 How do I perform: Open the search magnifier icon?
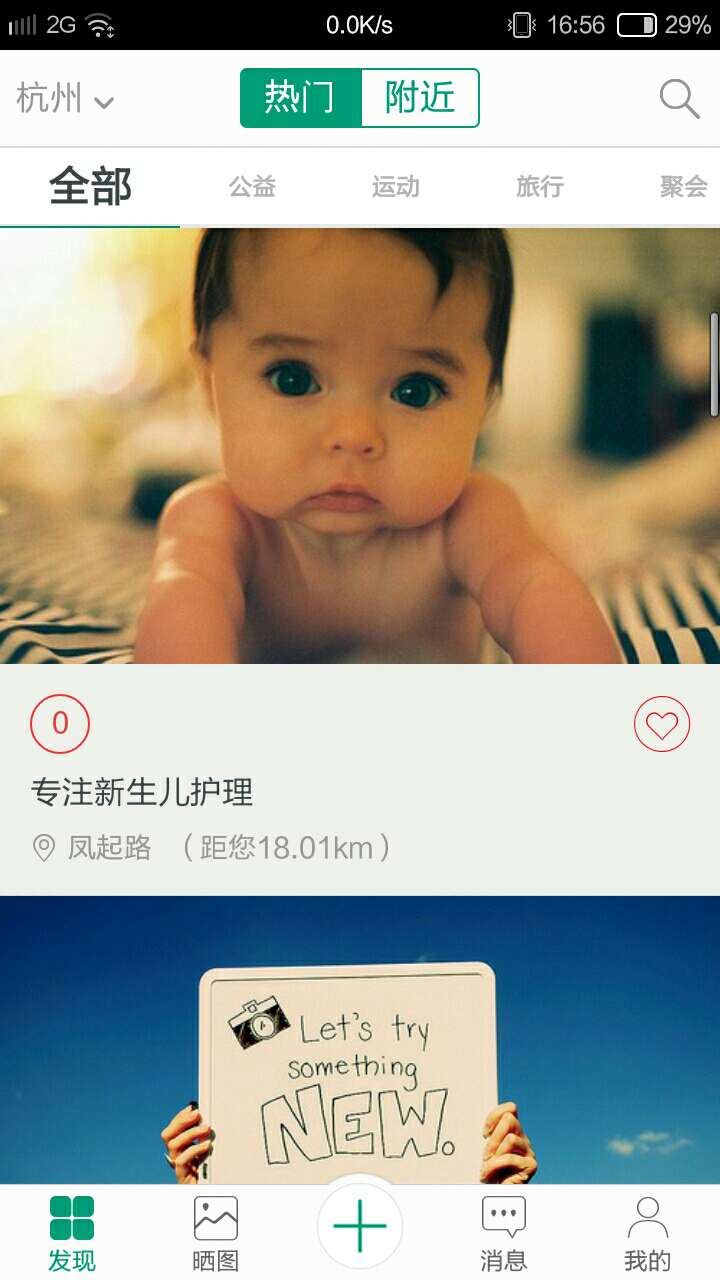click(x=679, y=99)
